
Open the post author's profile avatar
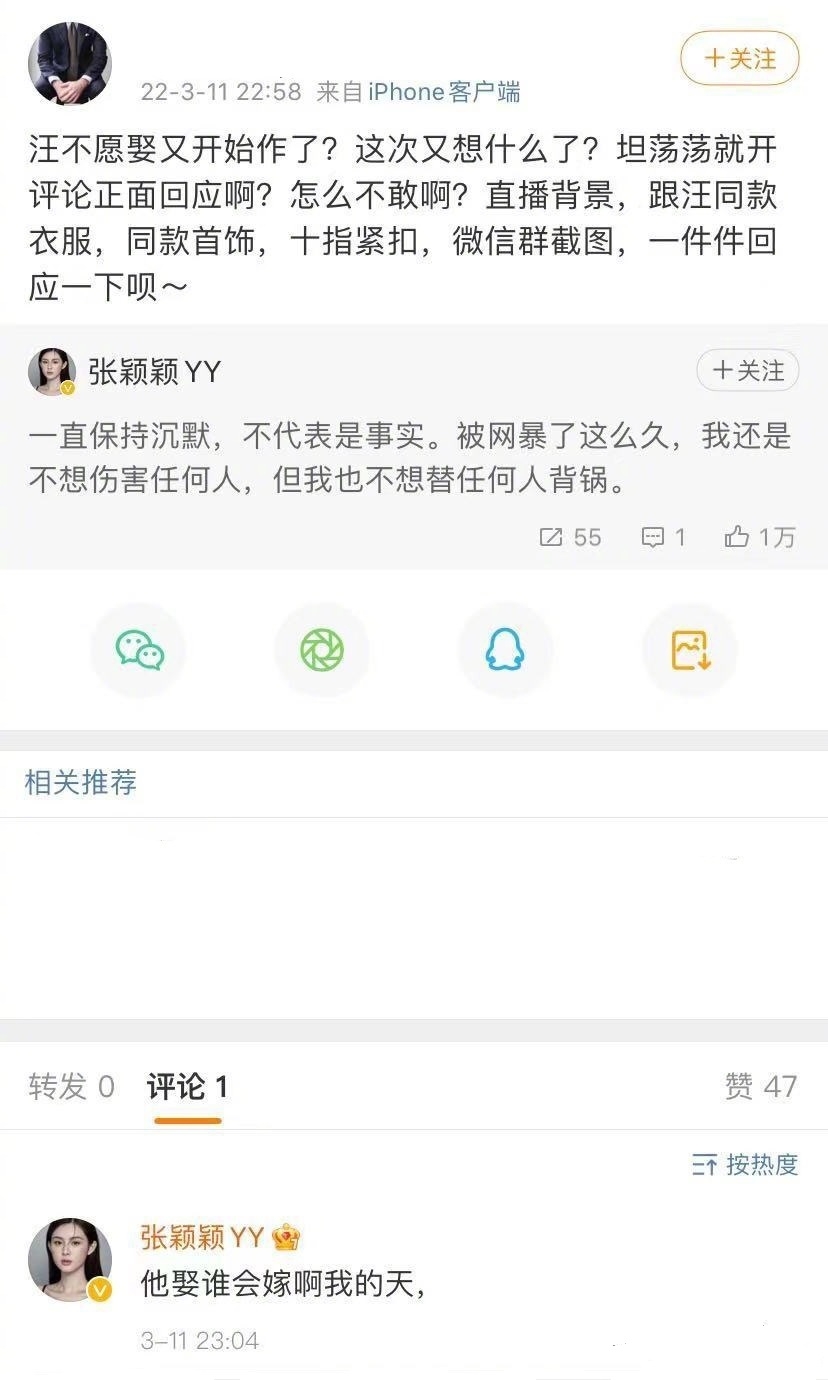click(x=69, y=64)
